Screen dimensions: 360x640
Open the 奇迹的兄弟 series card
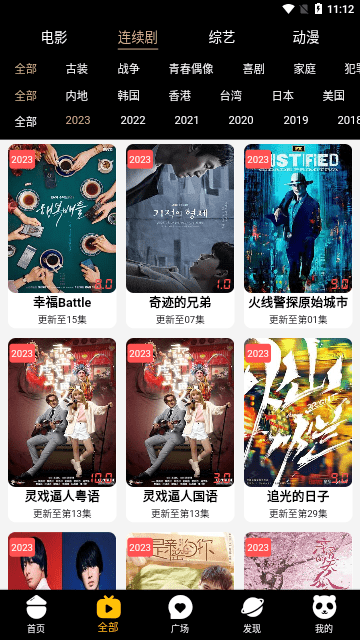point(180,236)
